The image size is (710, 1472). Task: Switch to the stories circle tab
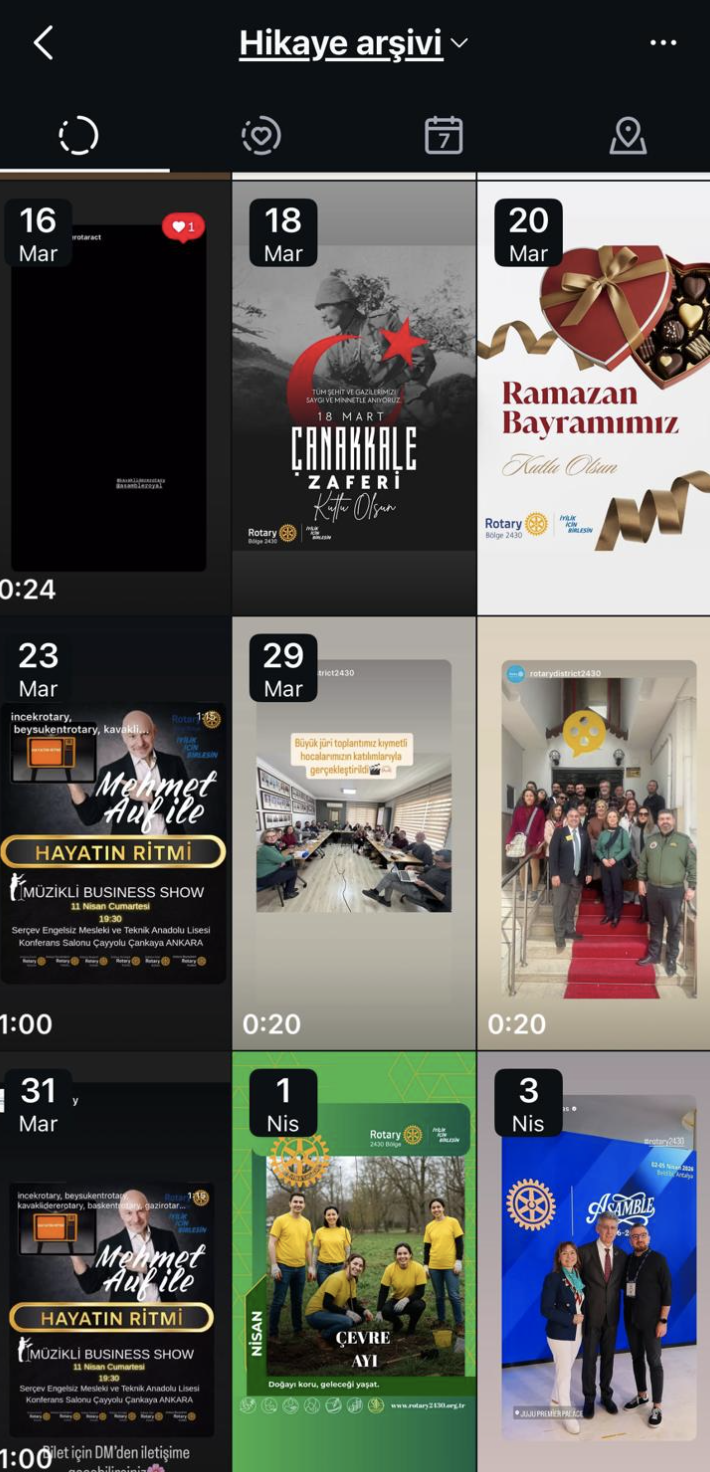pyautogui.click(x=79, y=136)
